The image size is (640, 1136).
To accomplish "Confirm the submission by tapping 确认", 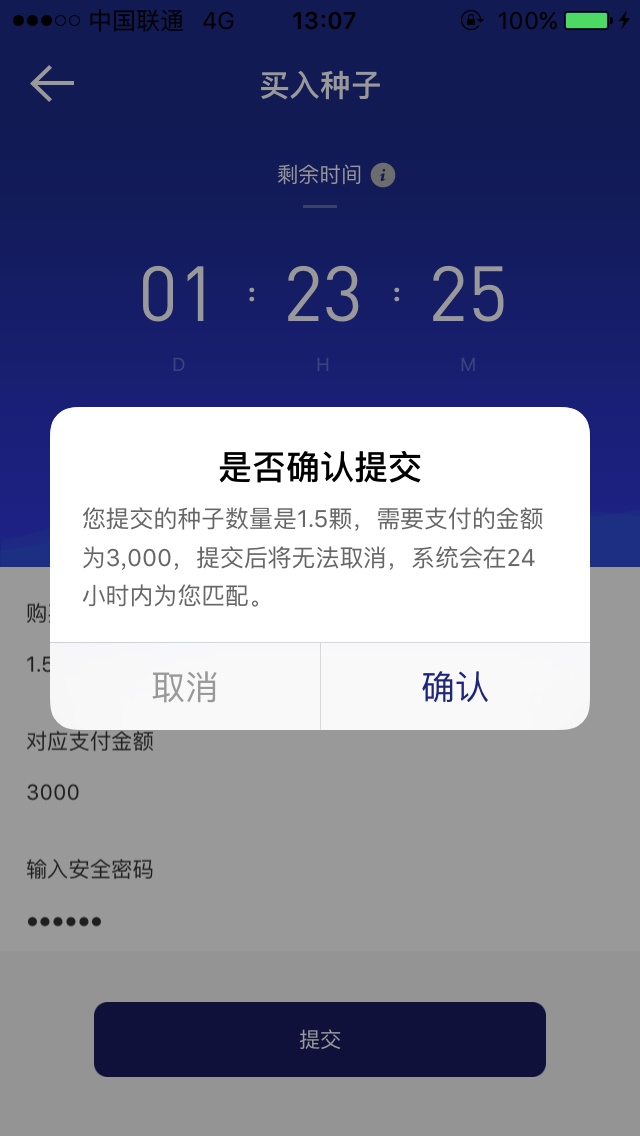I will (455, 687).
